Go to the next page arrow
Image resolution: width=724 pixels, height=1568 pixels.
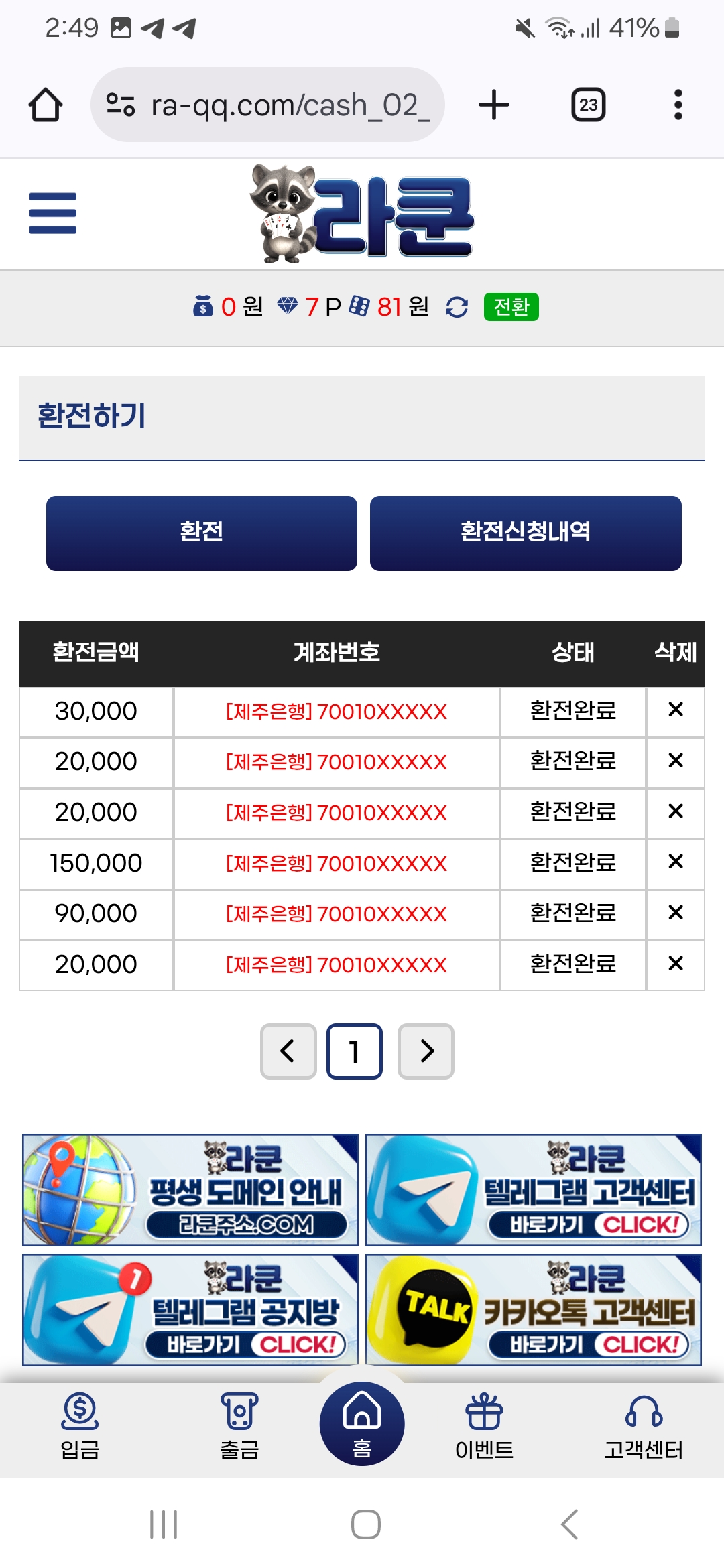click(x=426, y=1051)
